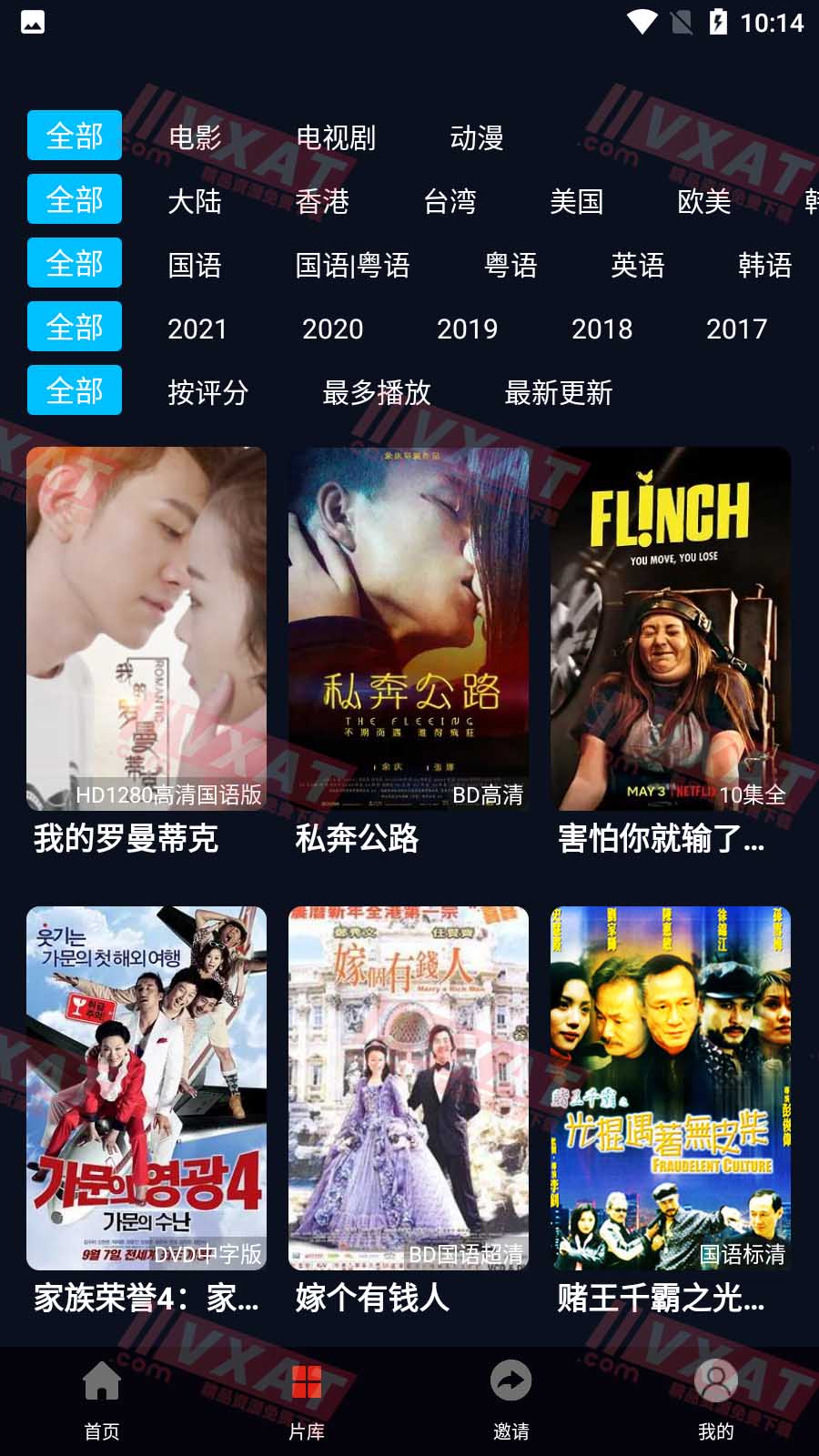Filter by year 2020

(332, 329)
